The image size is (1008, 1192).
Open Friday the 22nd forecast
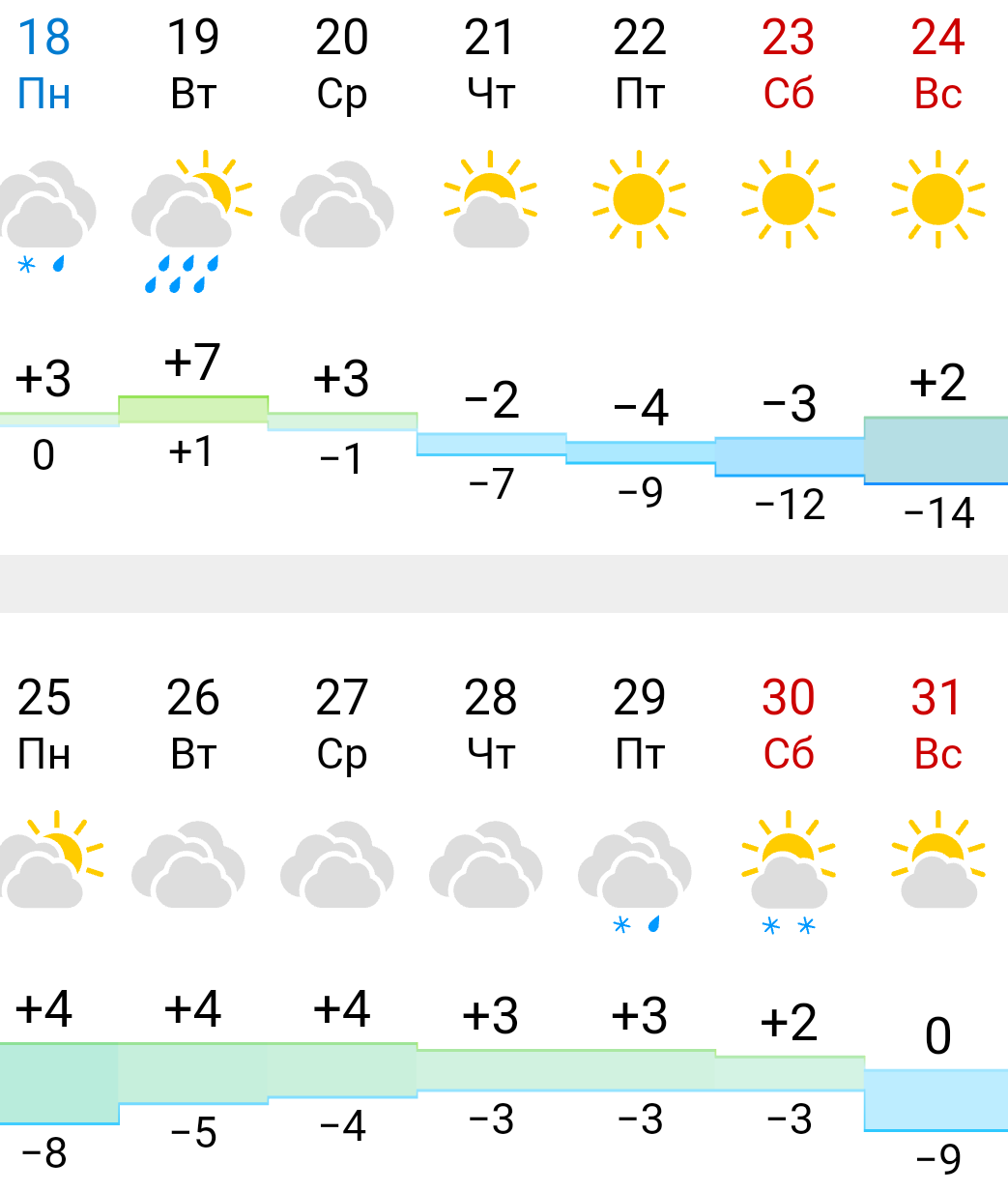640,64
